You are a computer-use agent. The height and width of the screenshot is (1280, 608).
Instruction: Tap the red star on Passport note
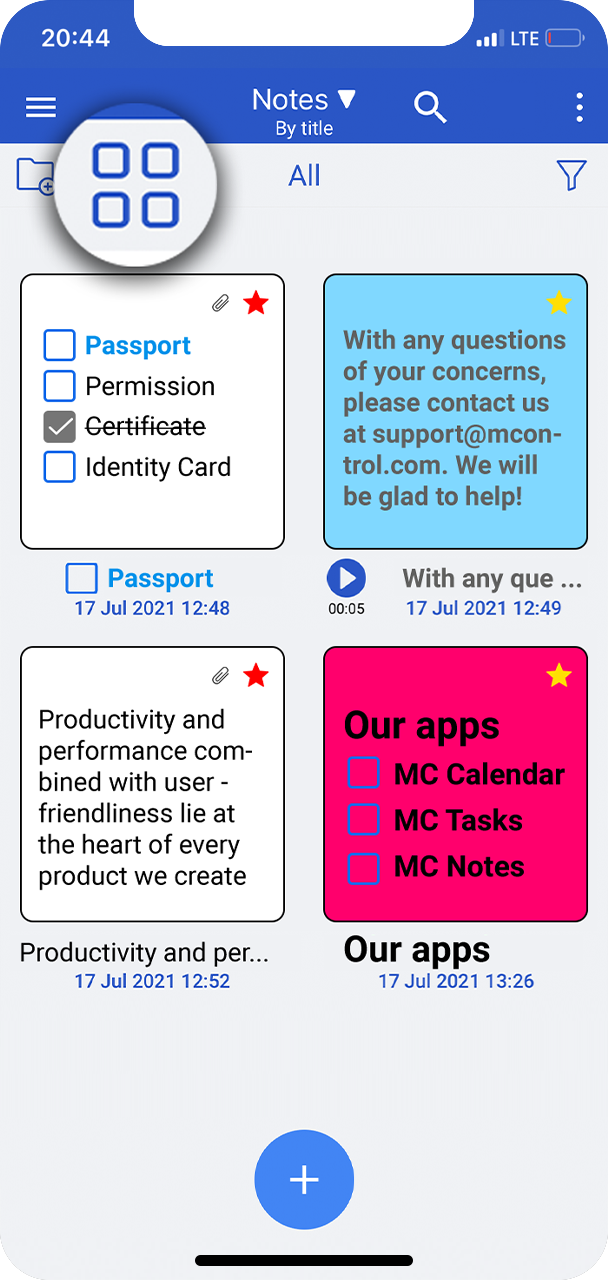[x=256, y=303]
